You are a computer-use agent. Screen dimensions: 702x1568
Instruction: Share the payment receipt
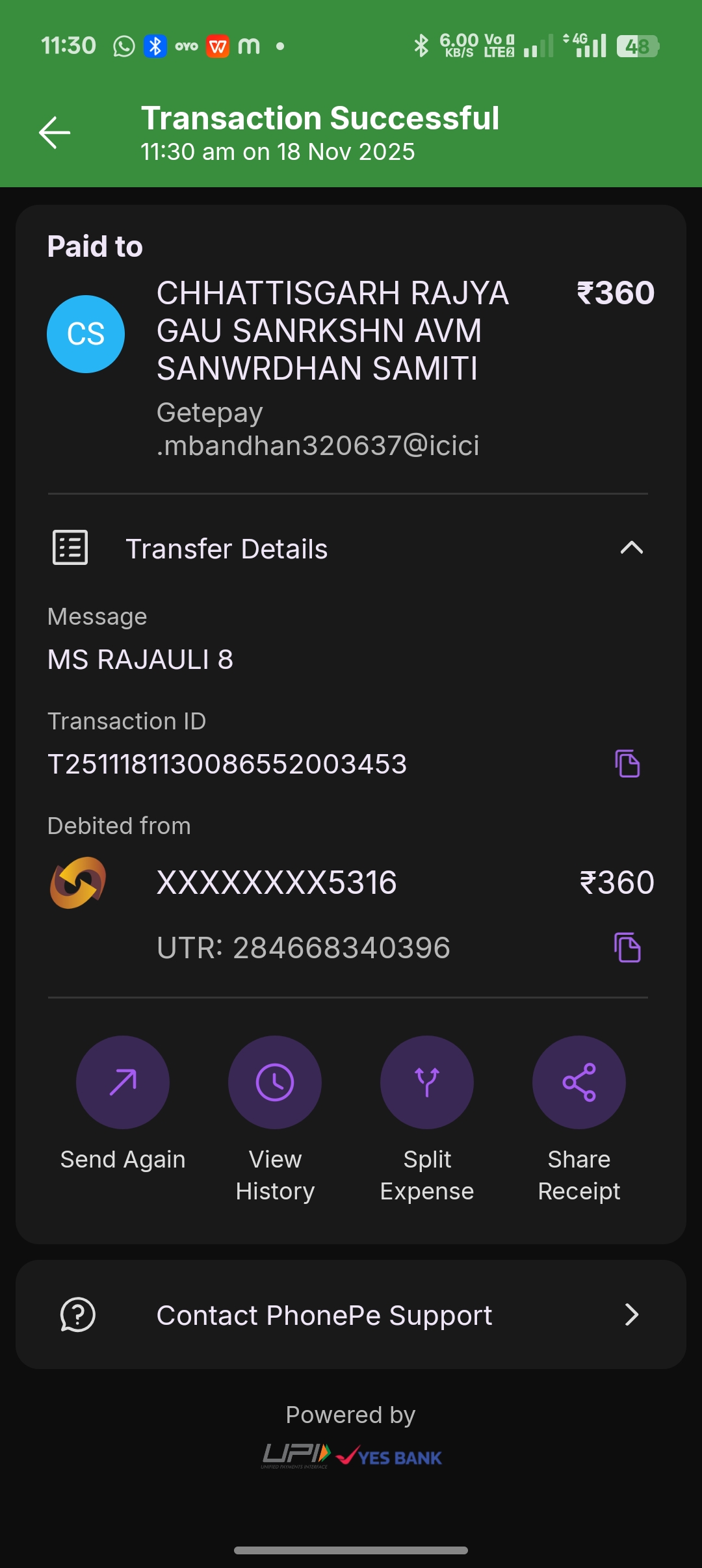[579, 1082]
